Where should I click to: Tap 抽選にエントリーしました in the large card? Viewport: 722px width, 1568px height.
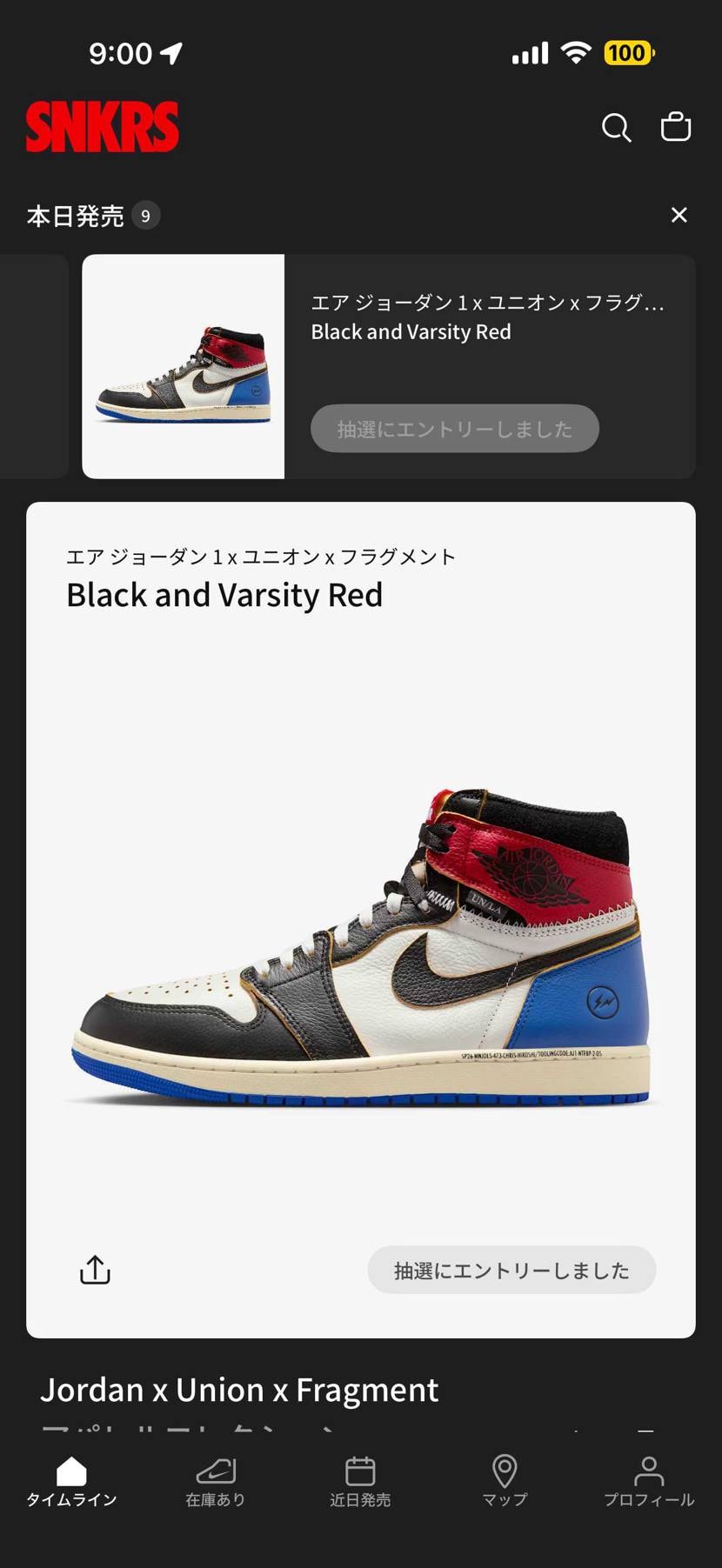[511, 1270]
